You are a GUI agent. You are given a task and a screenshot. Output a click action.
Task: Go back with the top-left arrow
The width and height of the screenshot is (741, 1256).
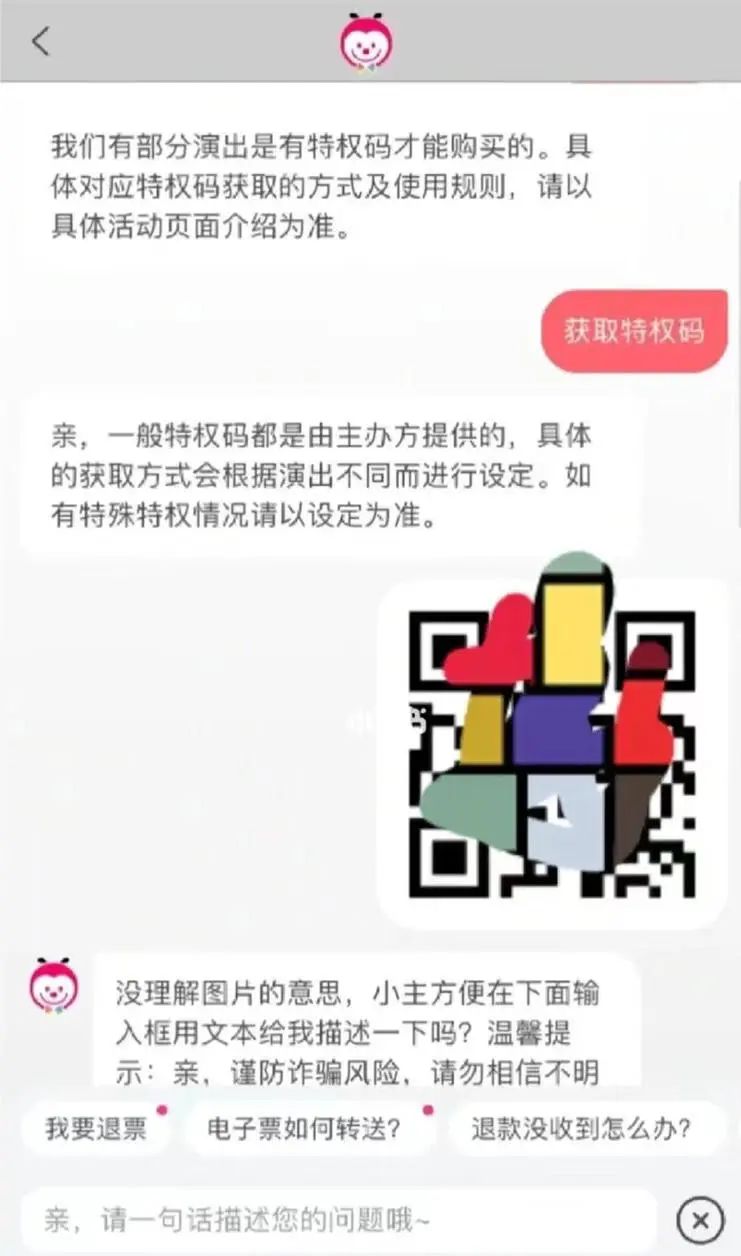click(x=41, y=42)
